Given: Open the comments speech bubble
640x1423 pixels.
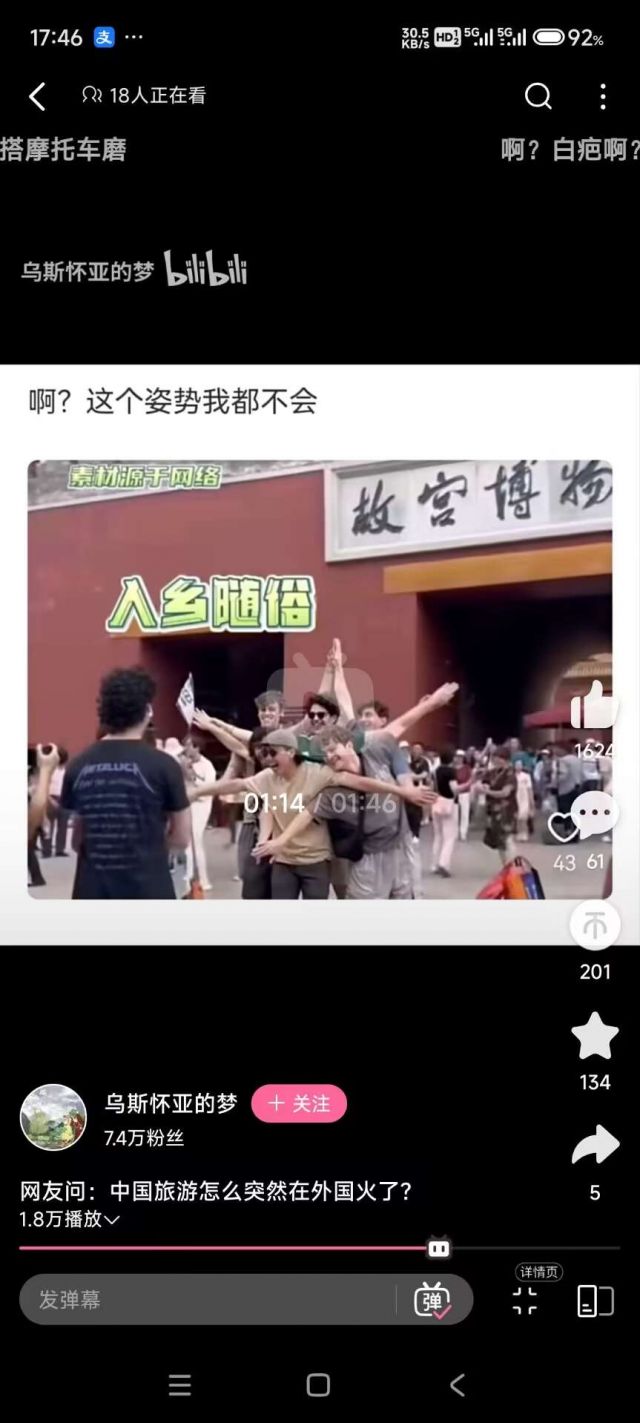Looking at the screenshot, I should (x=594, y=817).
